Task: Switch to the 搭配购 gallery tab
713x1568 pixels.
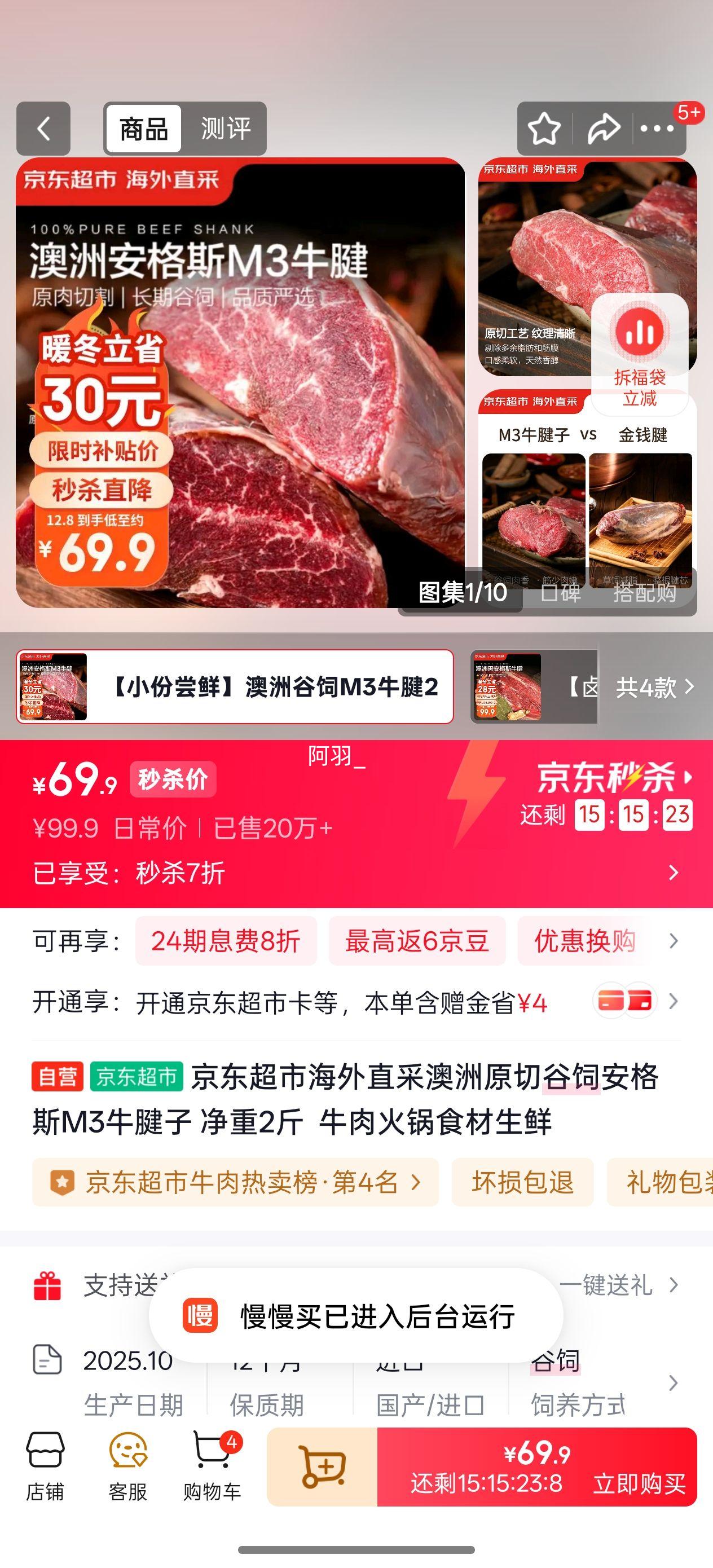Action: point(644,592)
